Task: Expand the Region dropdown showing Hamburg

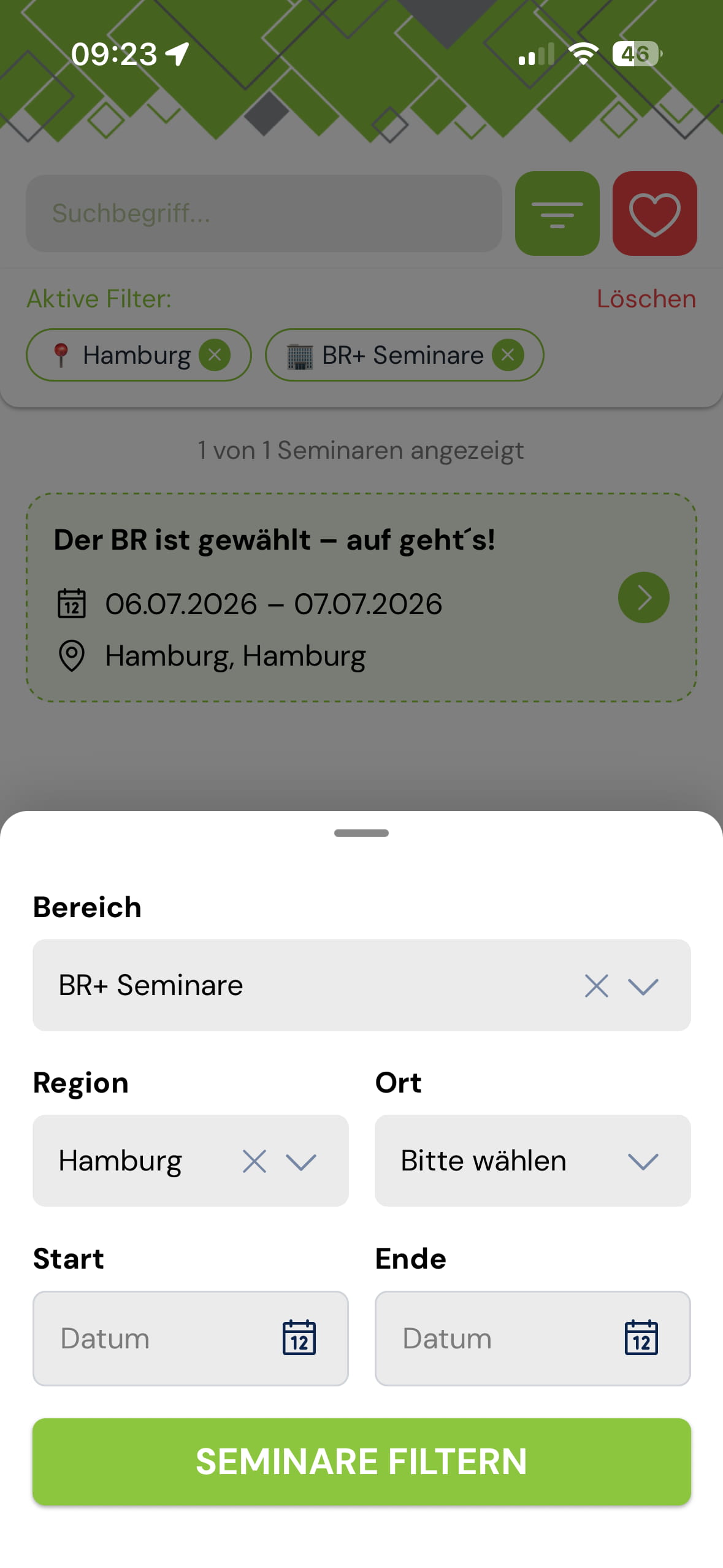Action: click(300, 1161)
